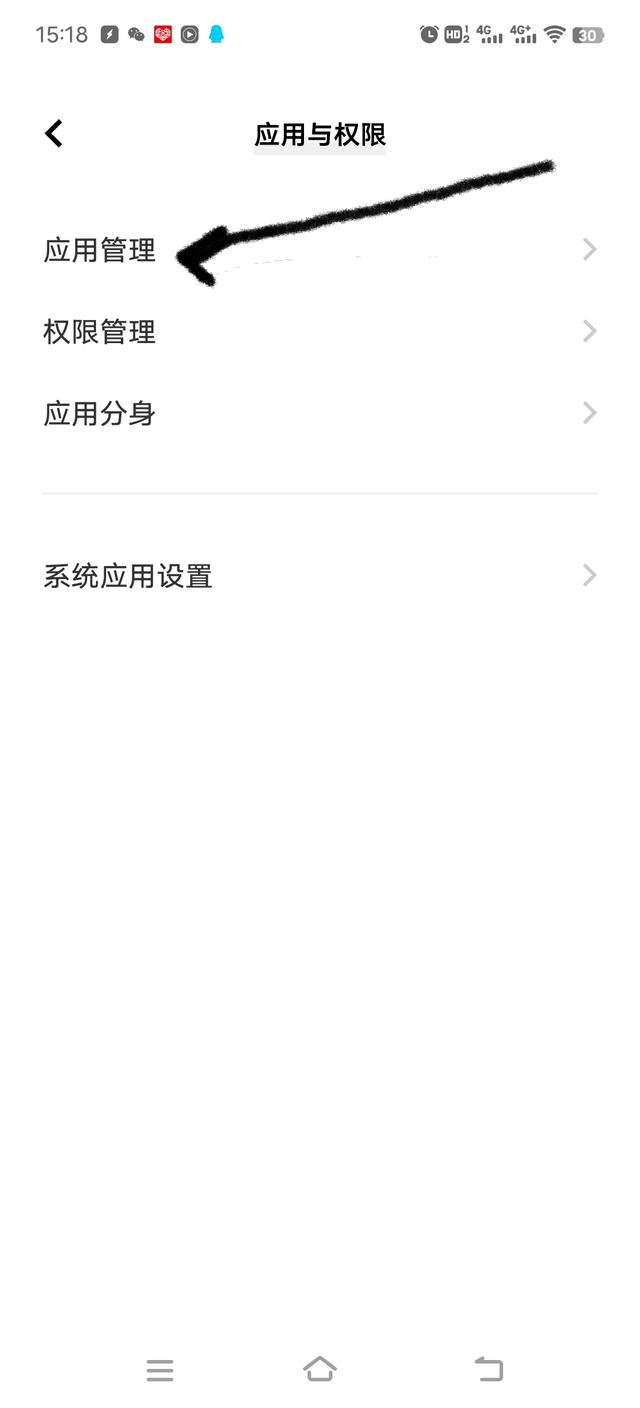This screenshot has width=640, height=1408.
Task: Open 系统应用设置 row
Action: [320, 576]
